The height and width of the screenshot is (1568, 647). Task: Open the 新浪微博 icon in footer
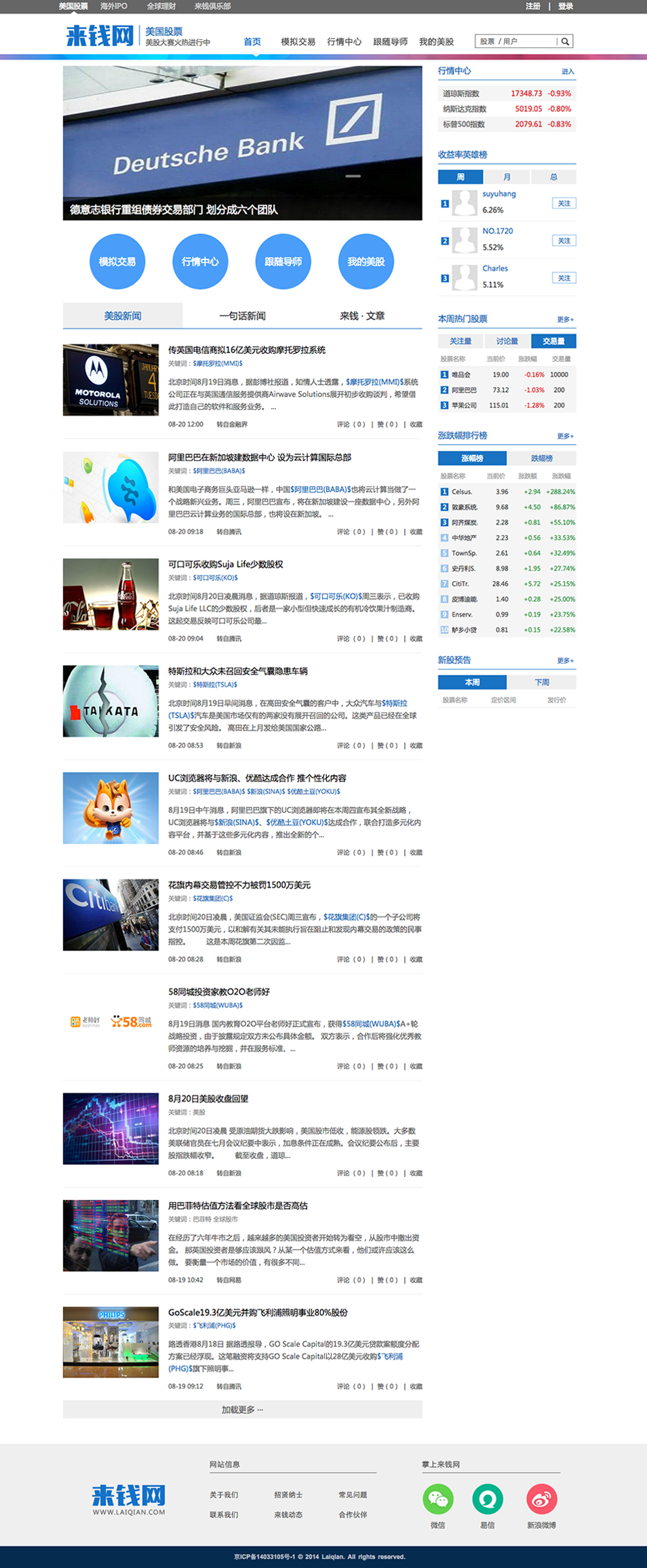pyautogui.click(x=541, y=1499)
